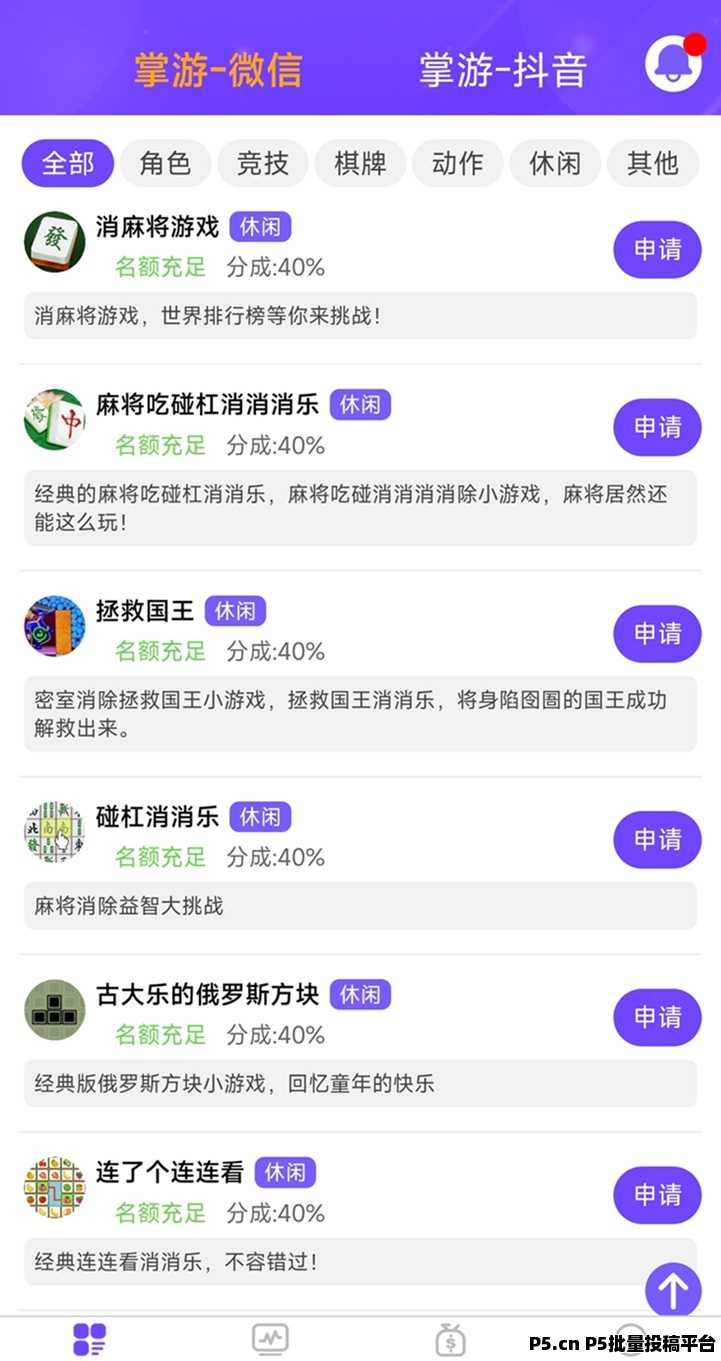Tap 申请 next to 碰杠消消乐
The height and width of the screenshot is (1361, 721).
[657, 839]
